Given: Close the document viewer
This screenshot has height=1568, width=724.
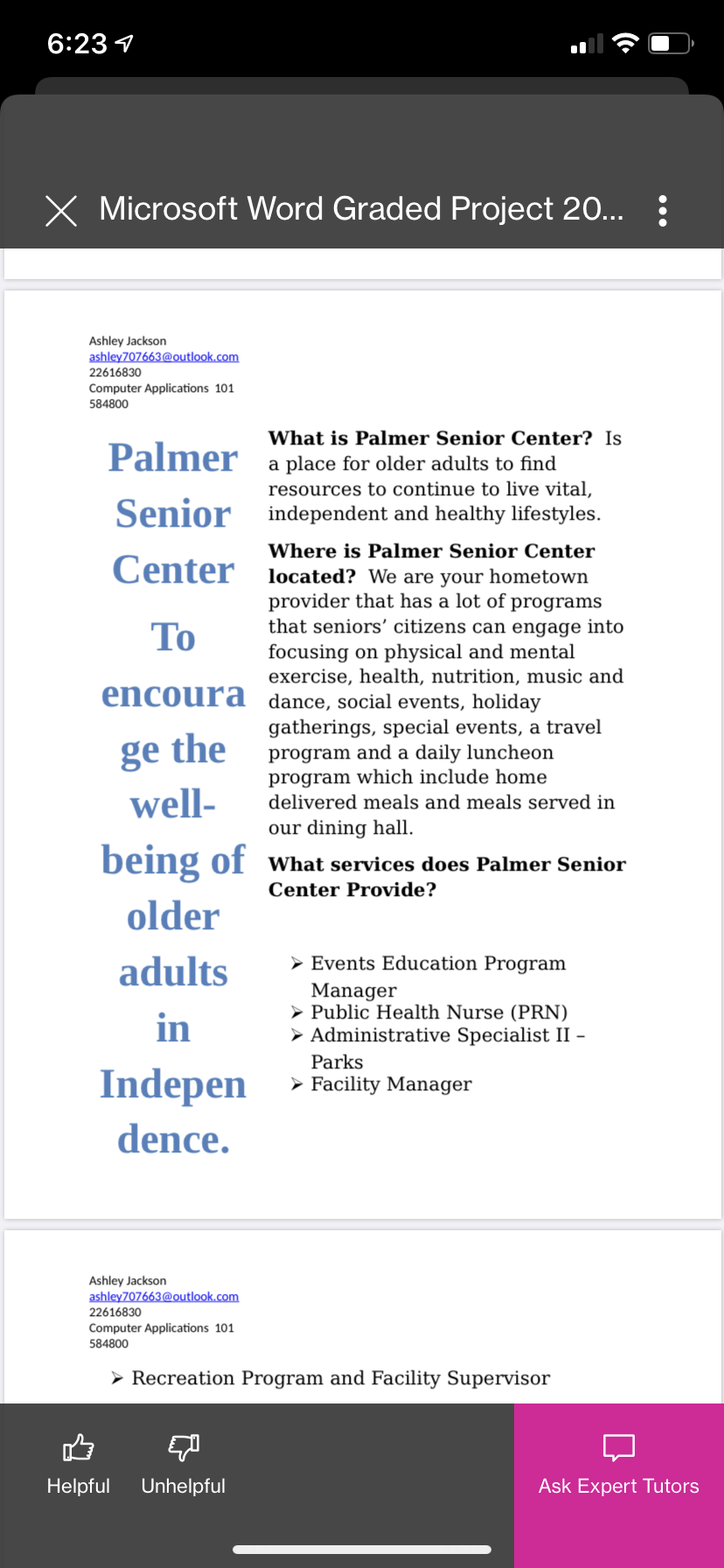Looking at the screenshot, I should (61, 211).
